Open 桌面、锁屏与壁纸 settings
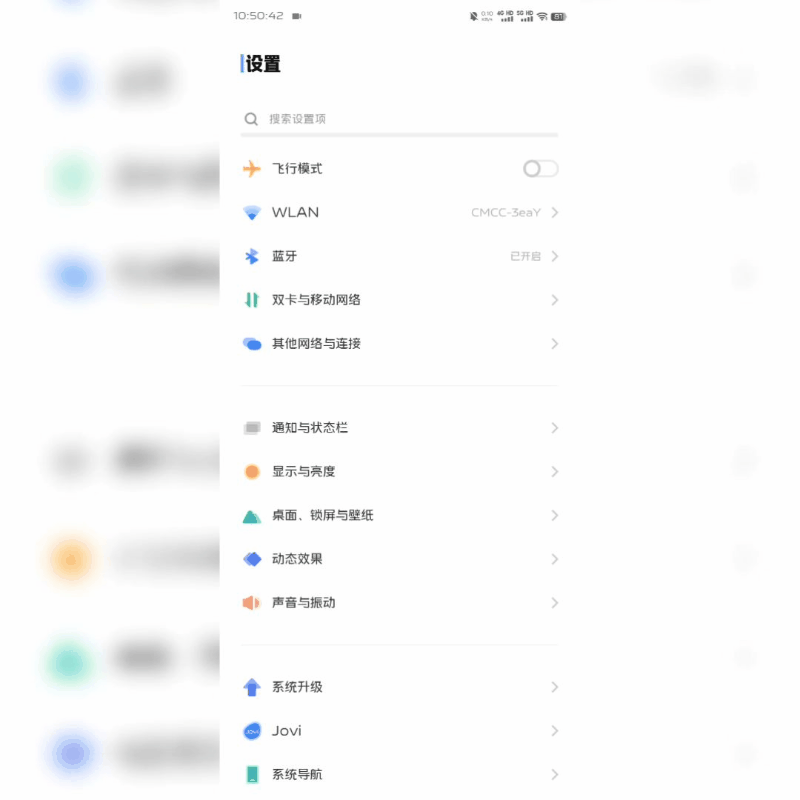 tap(398, 516)
